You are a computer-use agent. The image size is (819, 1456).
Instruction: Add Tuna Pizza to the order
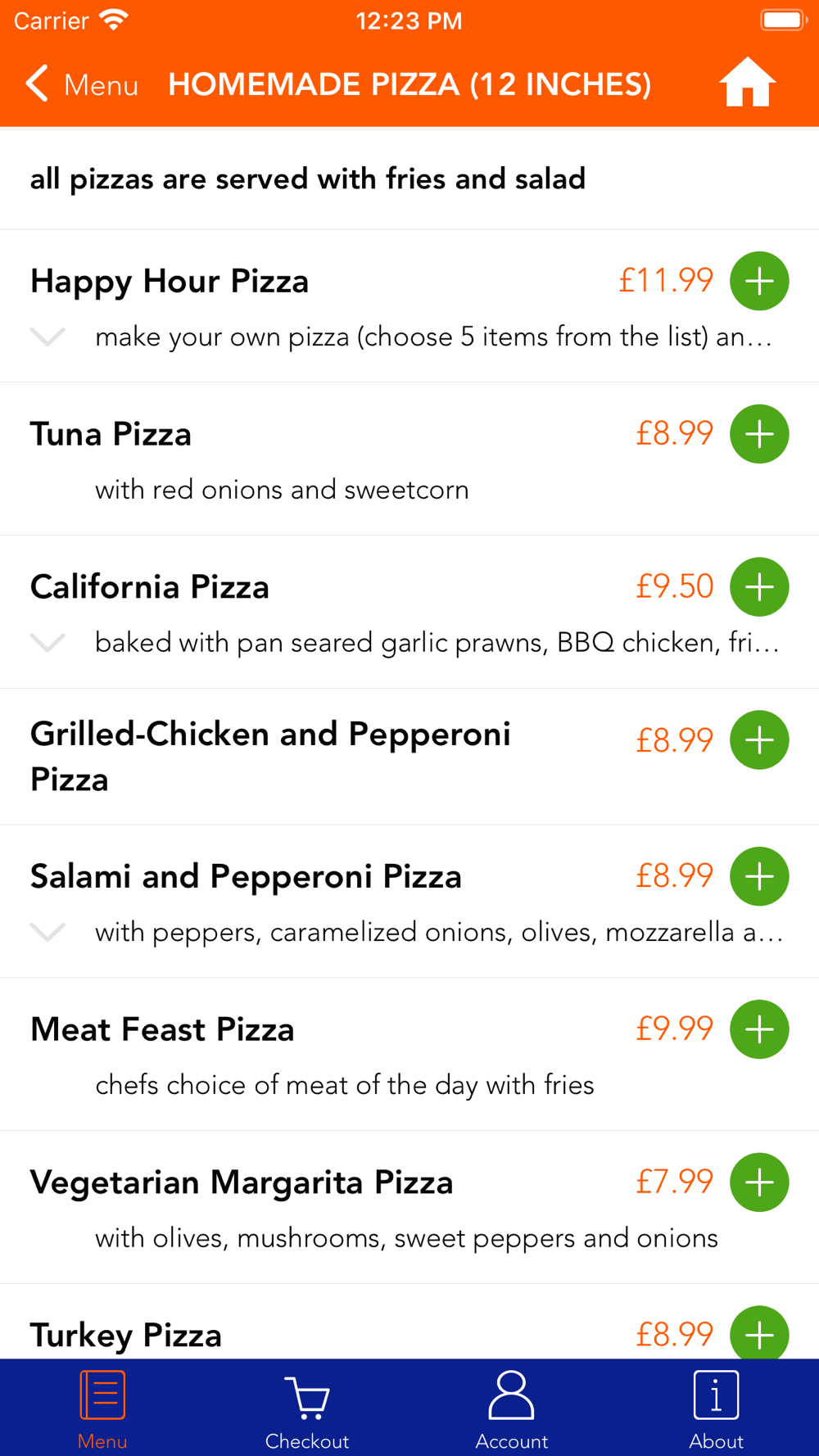pos(759,434)
